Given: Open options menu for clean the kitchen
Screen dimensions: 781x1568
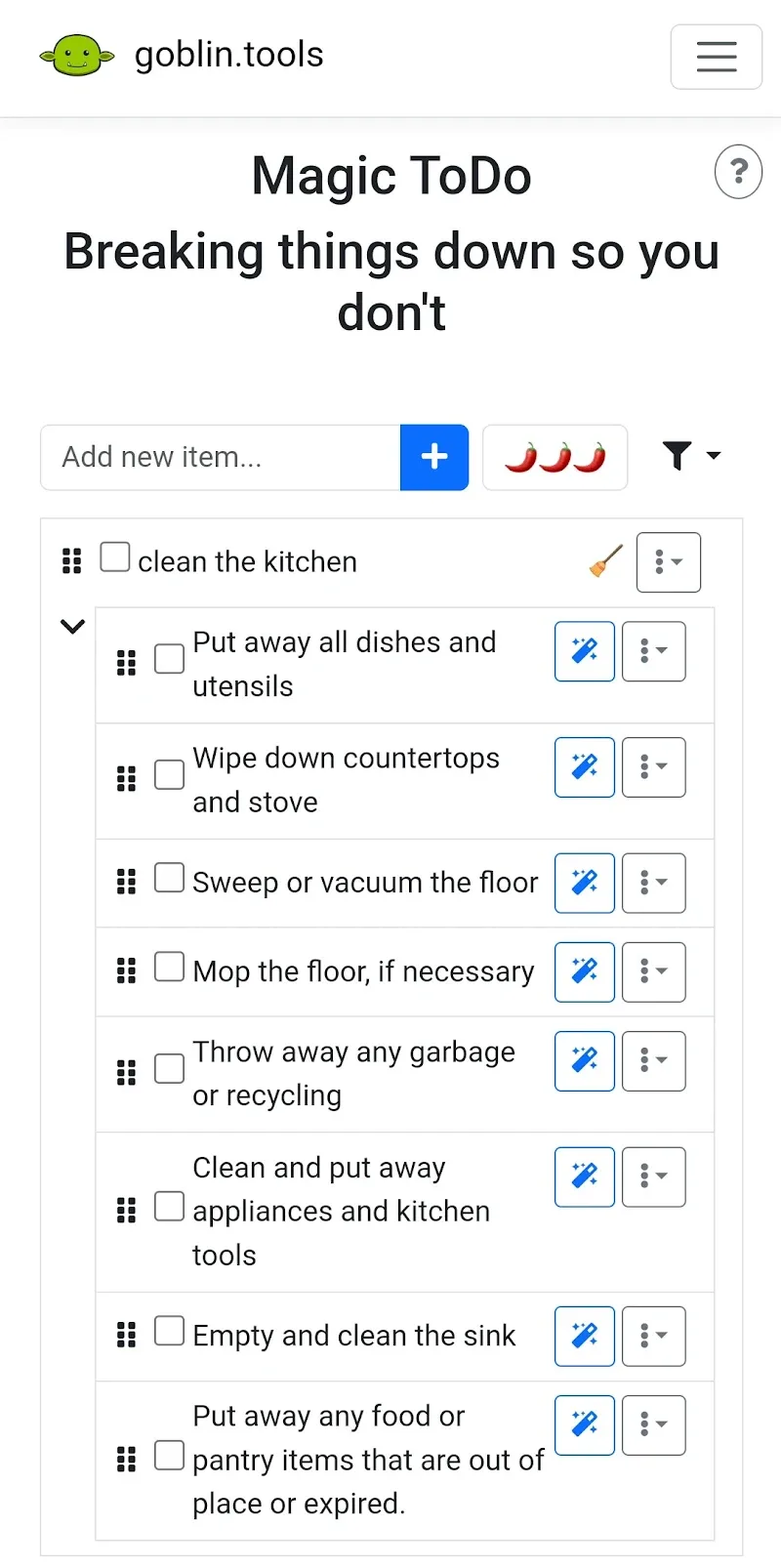Looking at the screenshot, I should click(x=668, y=562).
